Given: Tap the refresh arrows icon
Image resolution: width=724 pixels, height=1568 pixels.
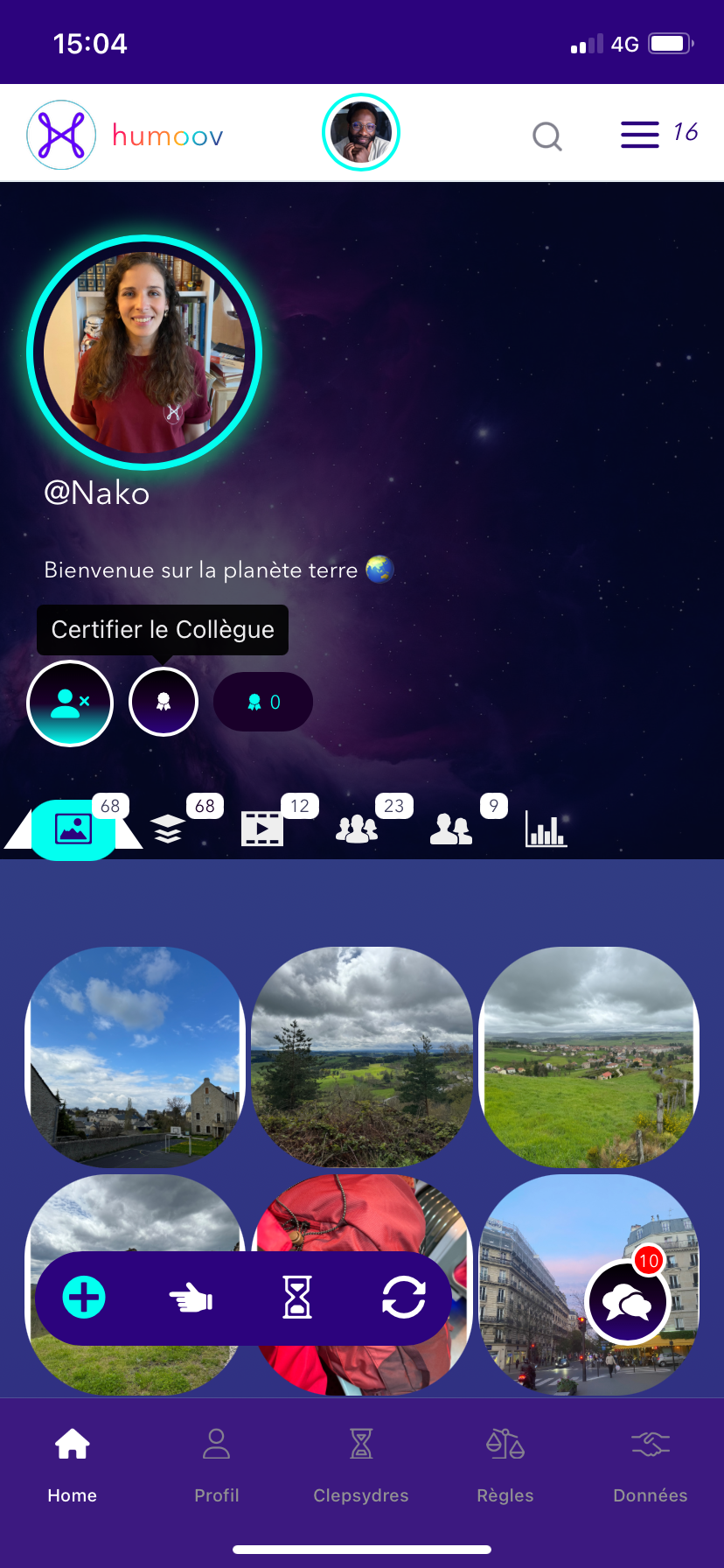Looking at the screenshot, I should (x=404, y=1297).
